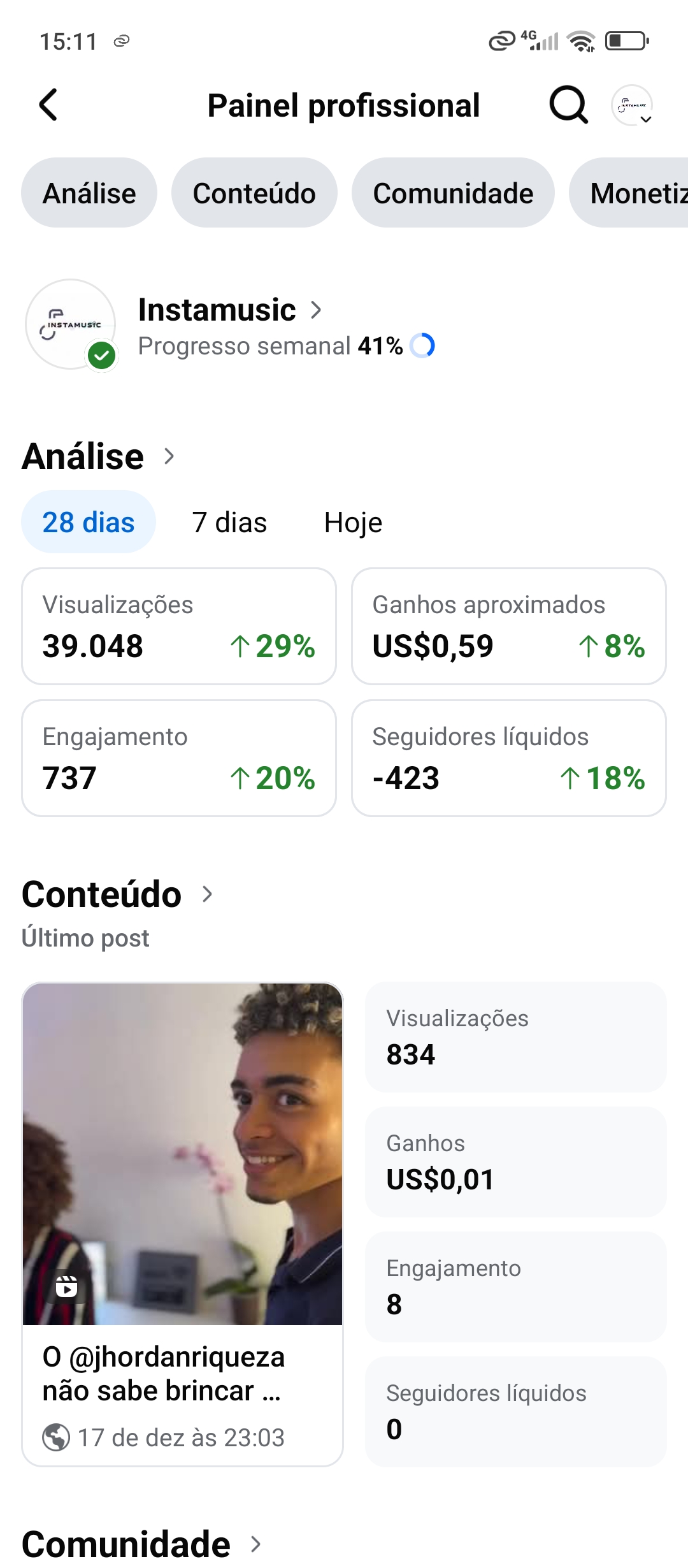
Task: Open the account switcher avatar dropdown
Action: pyautogui.click(x=632, y=106)
